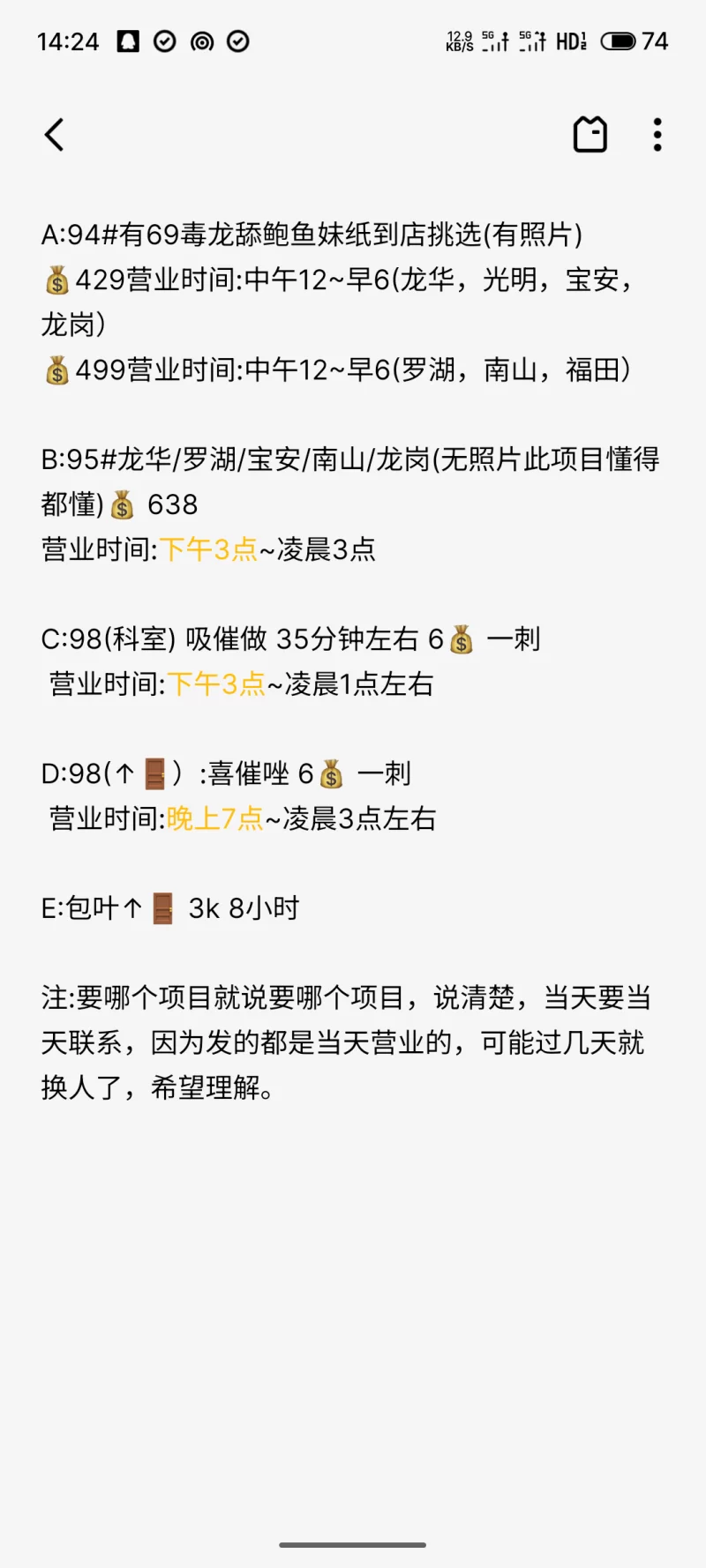Screen dimensions: 706x1568
Task: Open the note theme skin icon
Action: (x=590, y=135)
